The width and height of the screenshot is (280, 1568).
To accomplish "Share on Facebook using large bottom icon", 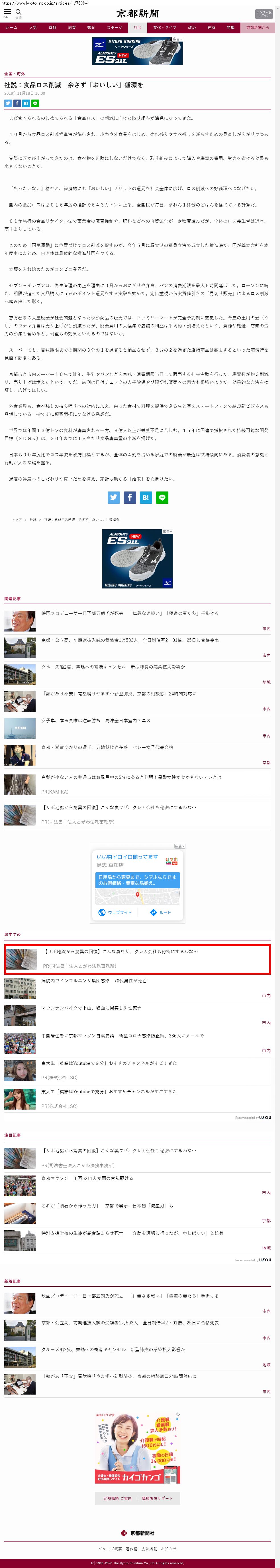I will click(130, 497).
